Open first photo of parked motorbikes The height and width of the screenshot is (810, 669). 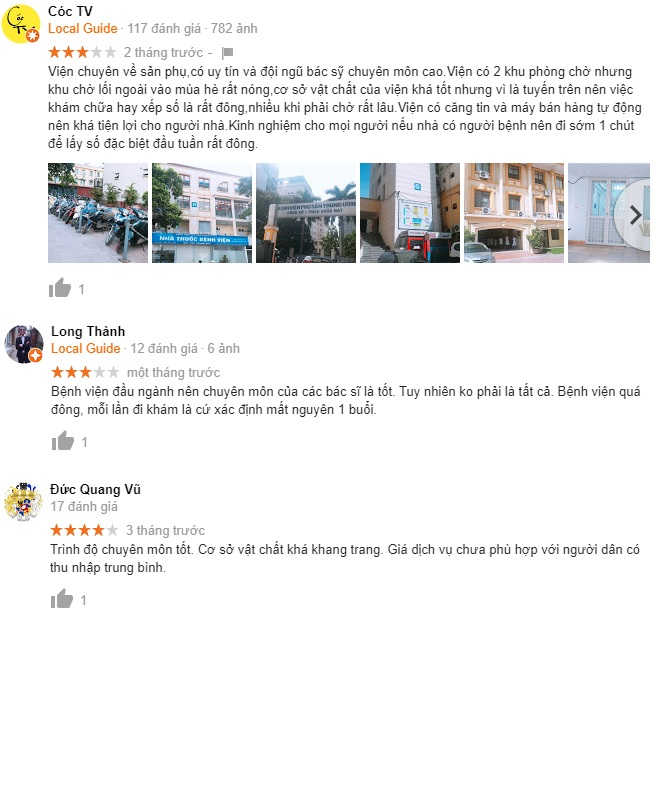tap(98, 213)
